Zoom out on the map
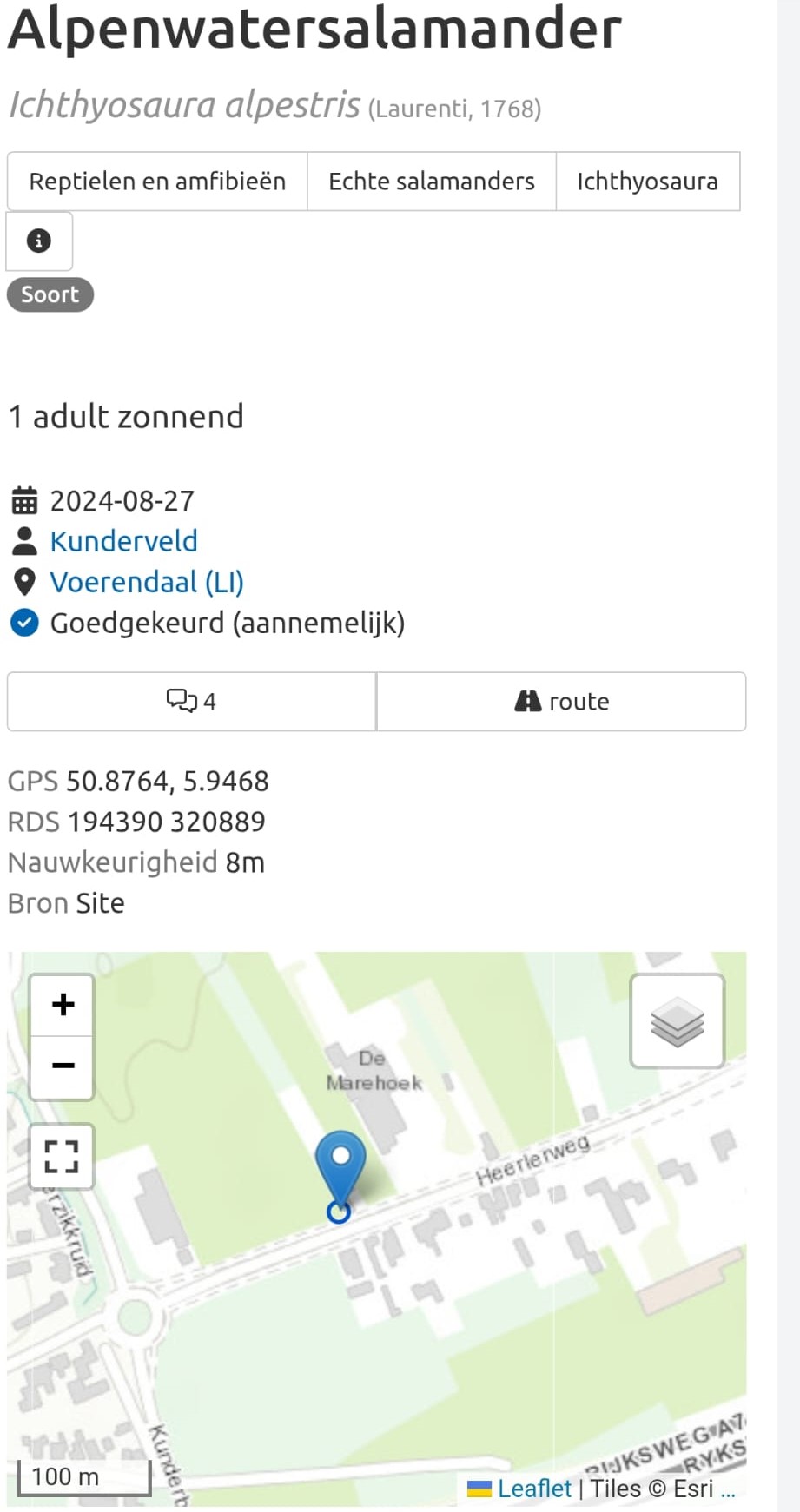Viewport: 800px width, 1512px height. point(63,1066)
